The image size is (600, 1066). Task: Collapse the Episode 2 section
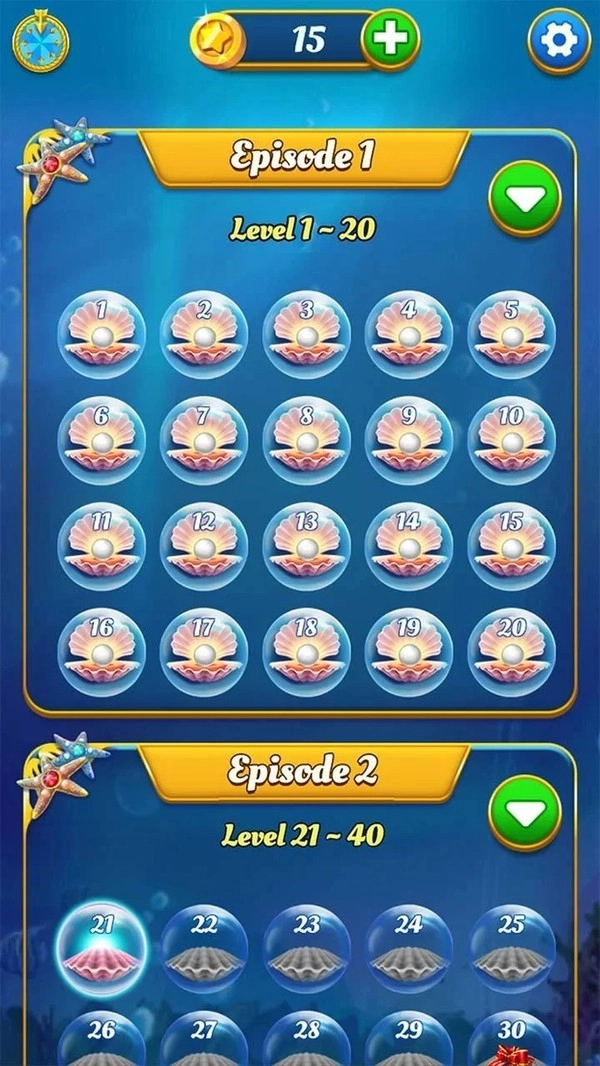pyautogui.click(x=524, y=812)
